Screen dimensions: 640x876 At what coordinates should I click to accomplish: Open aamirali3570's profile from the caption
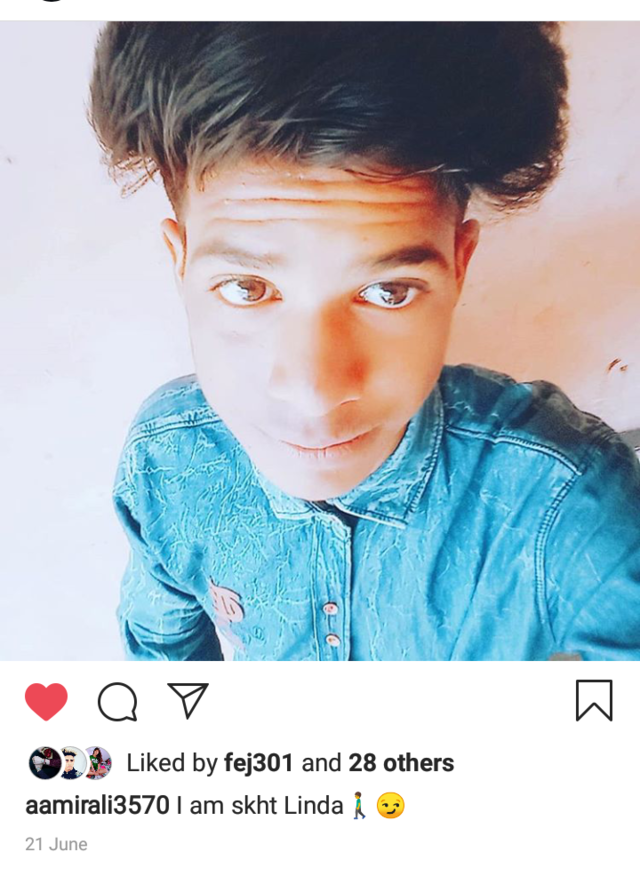[97, 805]
